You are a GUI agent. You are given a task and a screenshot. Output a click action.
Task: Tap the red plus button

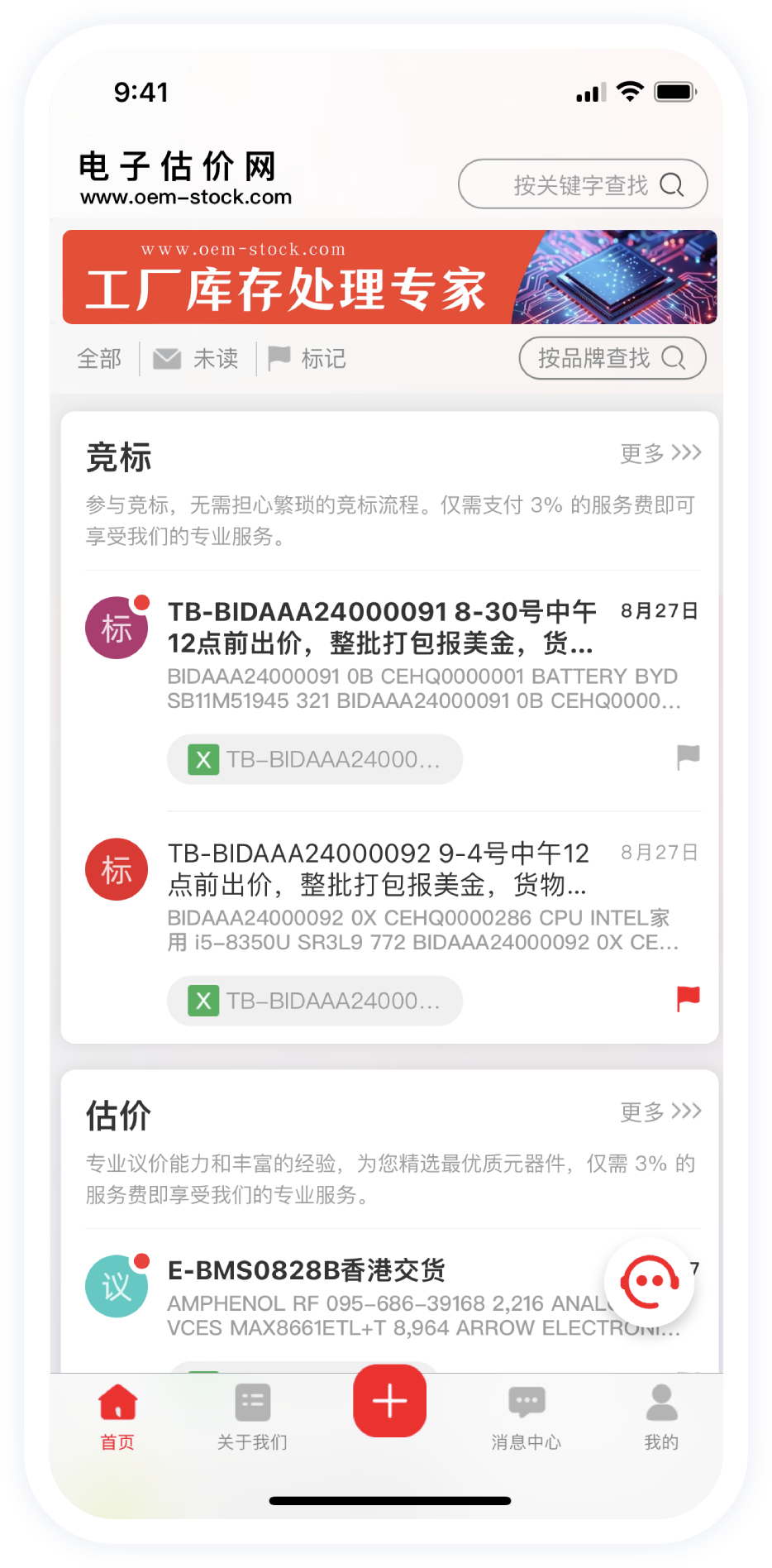pos(389,1401)
